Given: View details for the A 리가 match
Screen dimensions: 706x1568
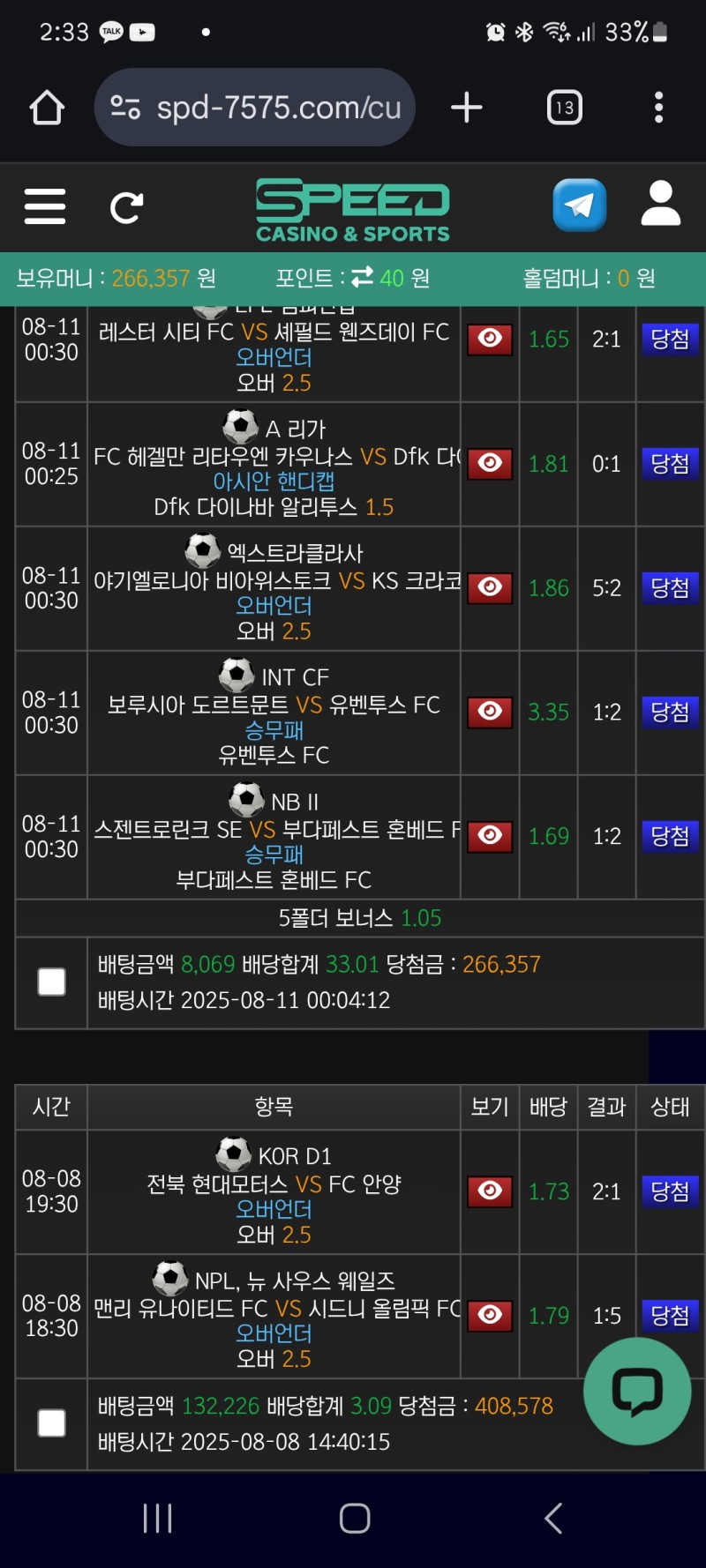Looking at the screenshot, I should pos(490,463).
